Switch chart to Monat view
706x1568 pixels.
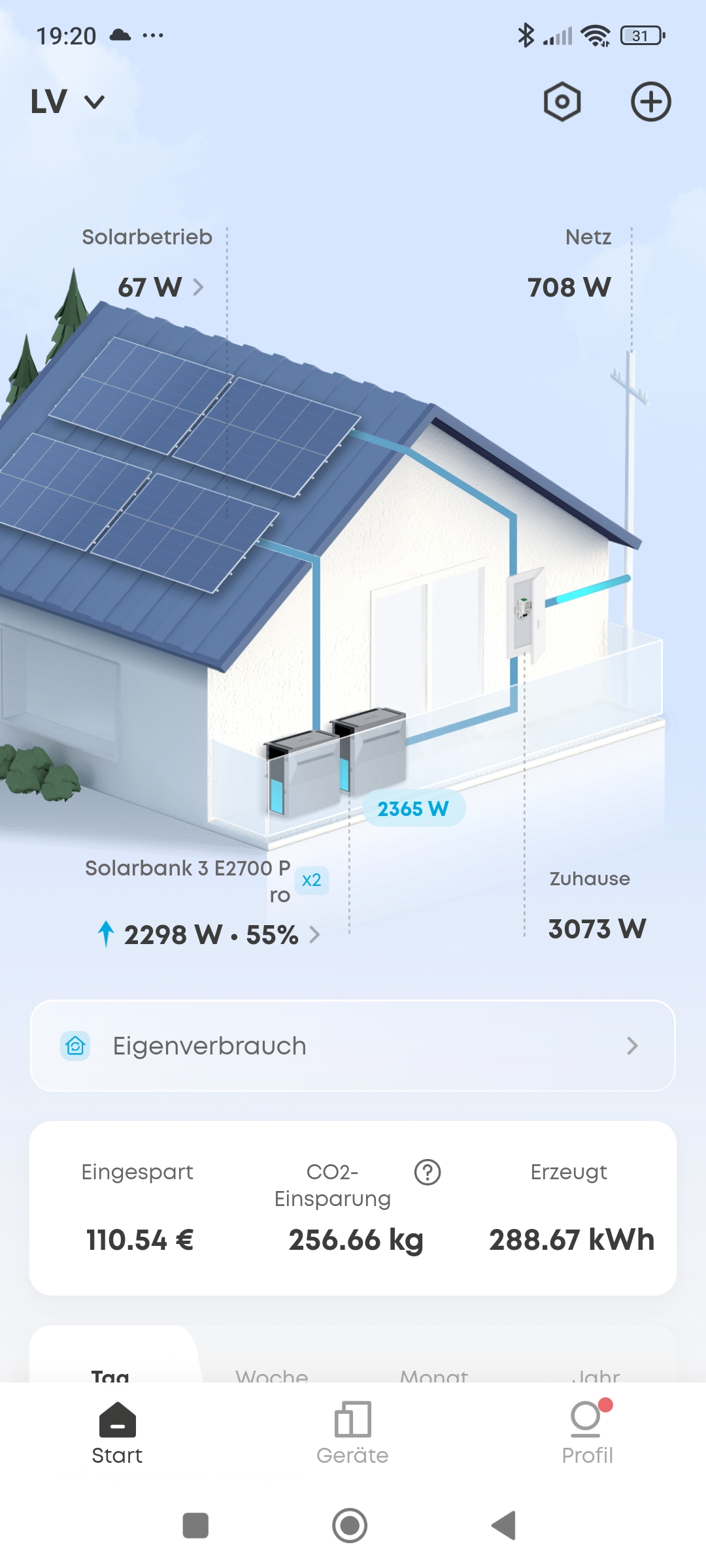click(434, 1375)
